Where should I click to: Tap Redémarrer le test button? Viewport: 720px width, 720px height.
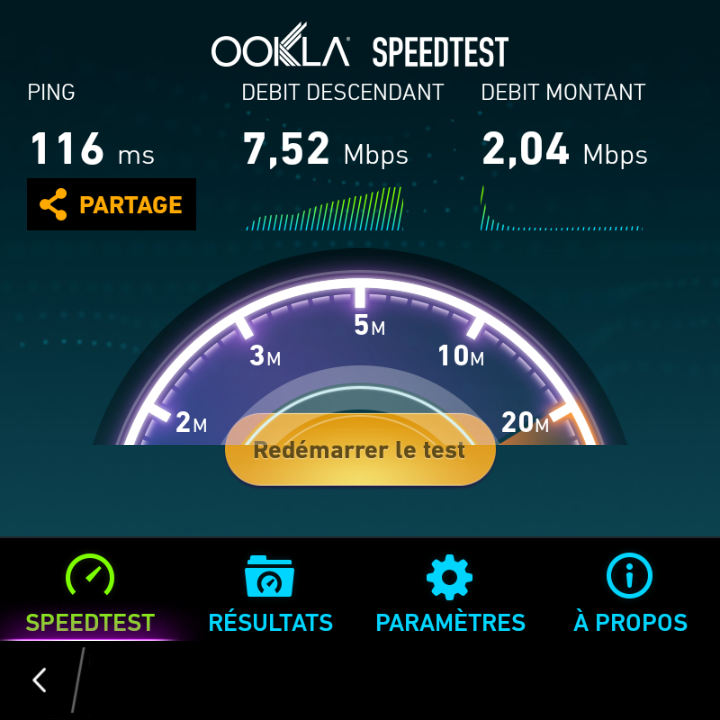click(360, 450)
